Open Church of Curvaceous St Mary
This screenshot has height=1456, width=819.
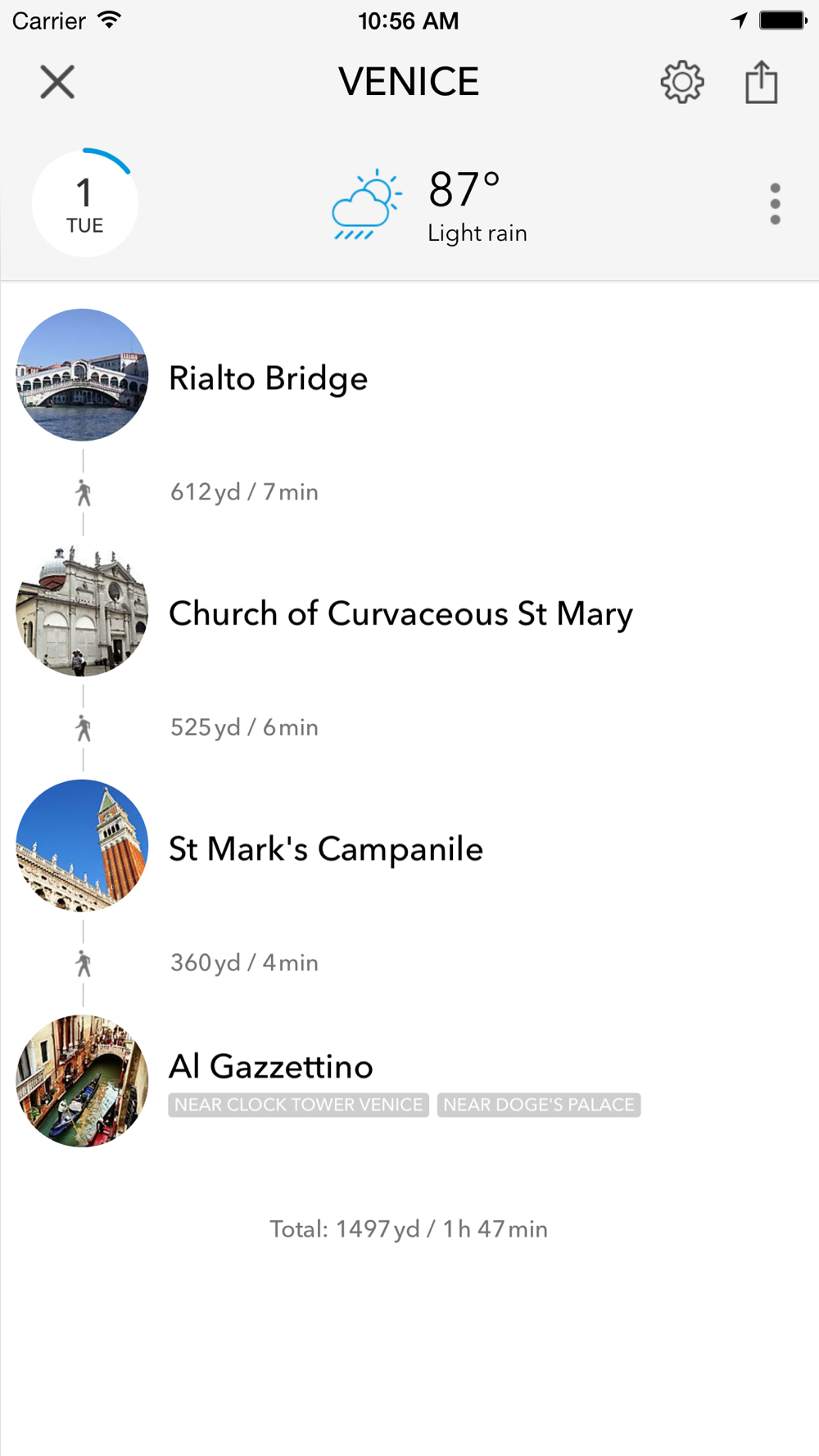tap(409, 611)
